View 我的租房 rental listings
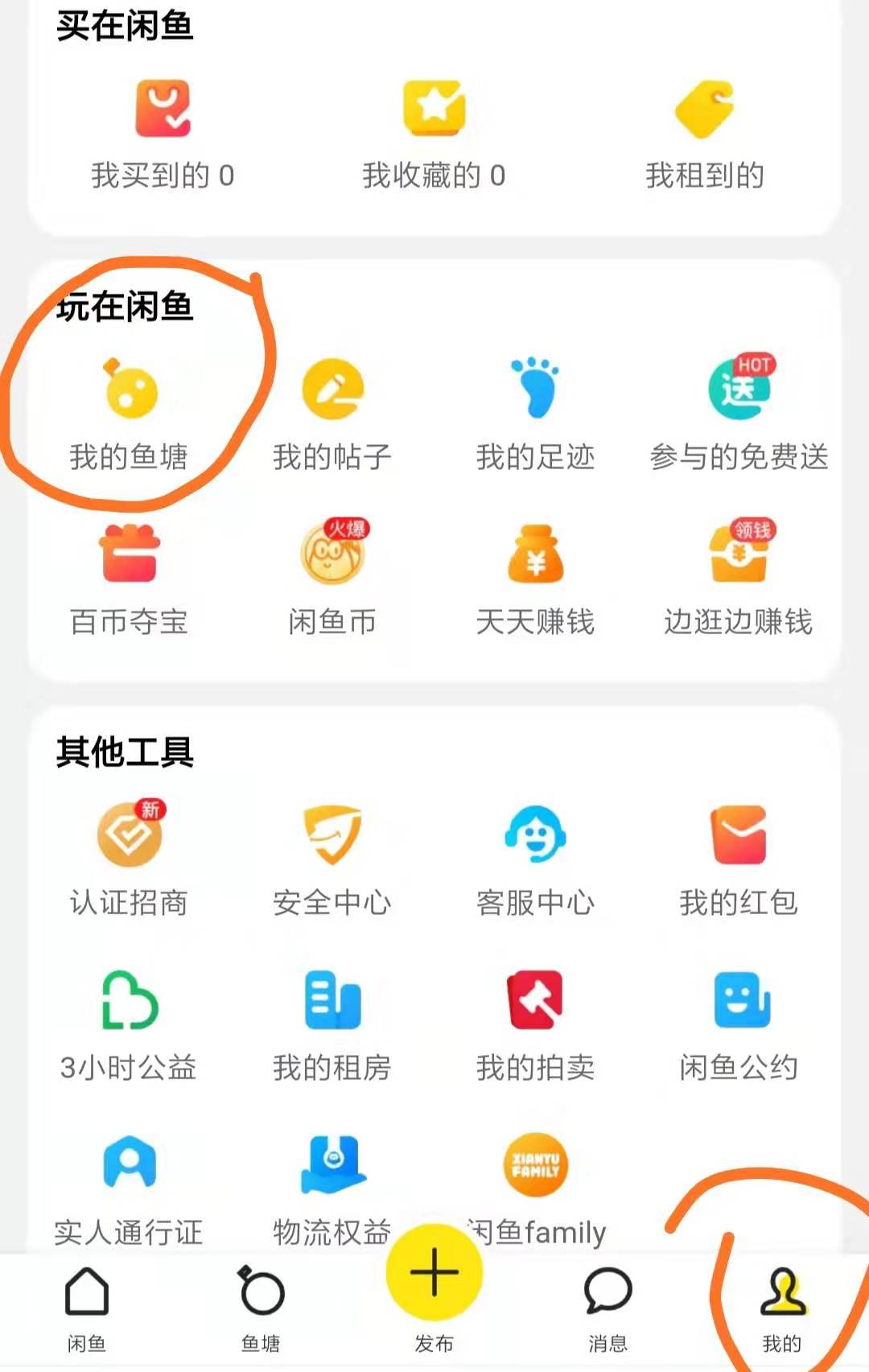 332,1022
